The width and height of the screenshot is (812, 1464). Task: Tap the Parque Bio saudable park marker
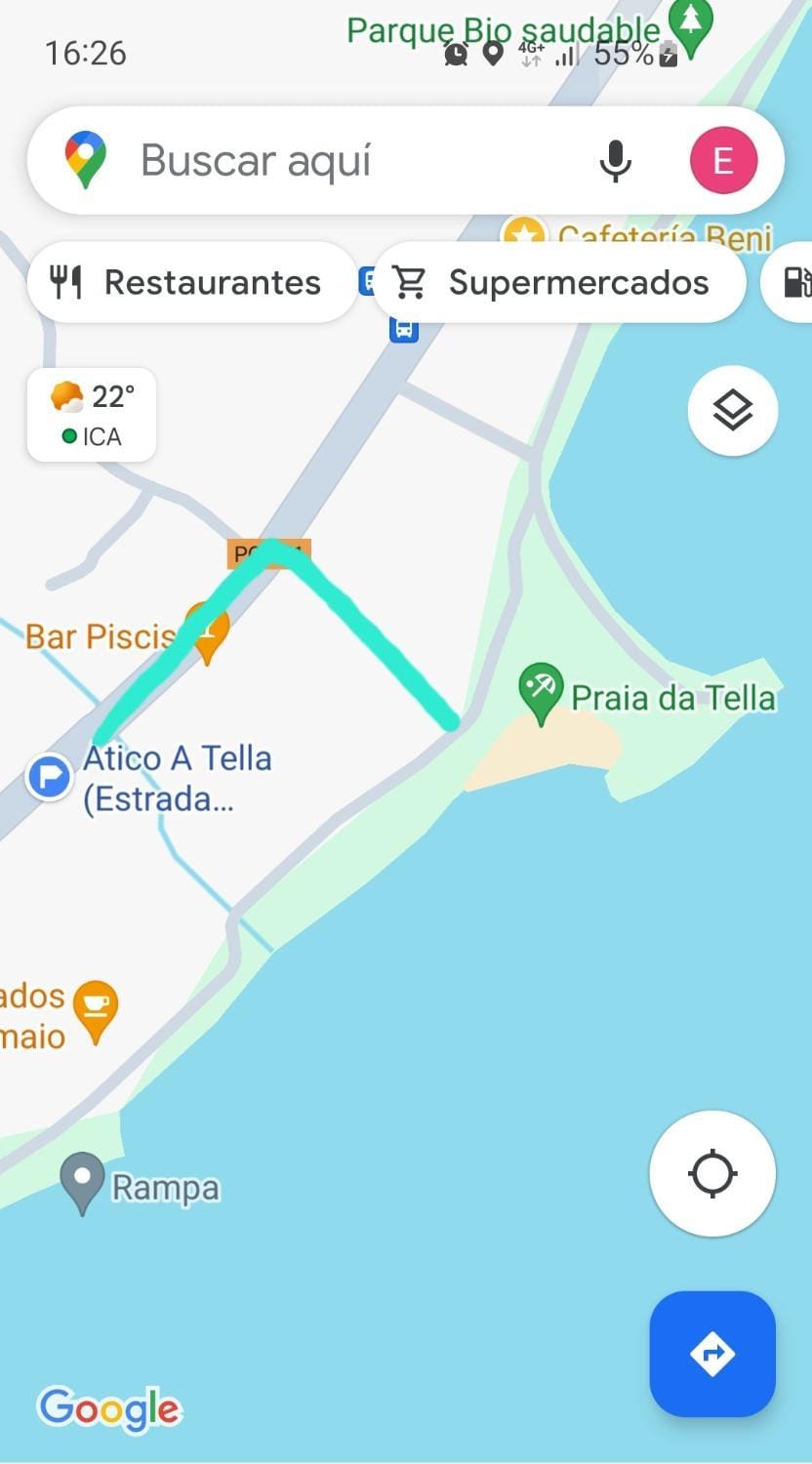click(x=691, y=23)
